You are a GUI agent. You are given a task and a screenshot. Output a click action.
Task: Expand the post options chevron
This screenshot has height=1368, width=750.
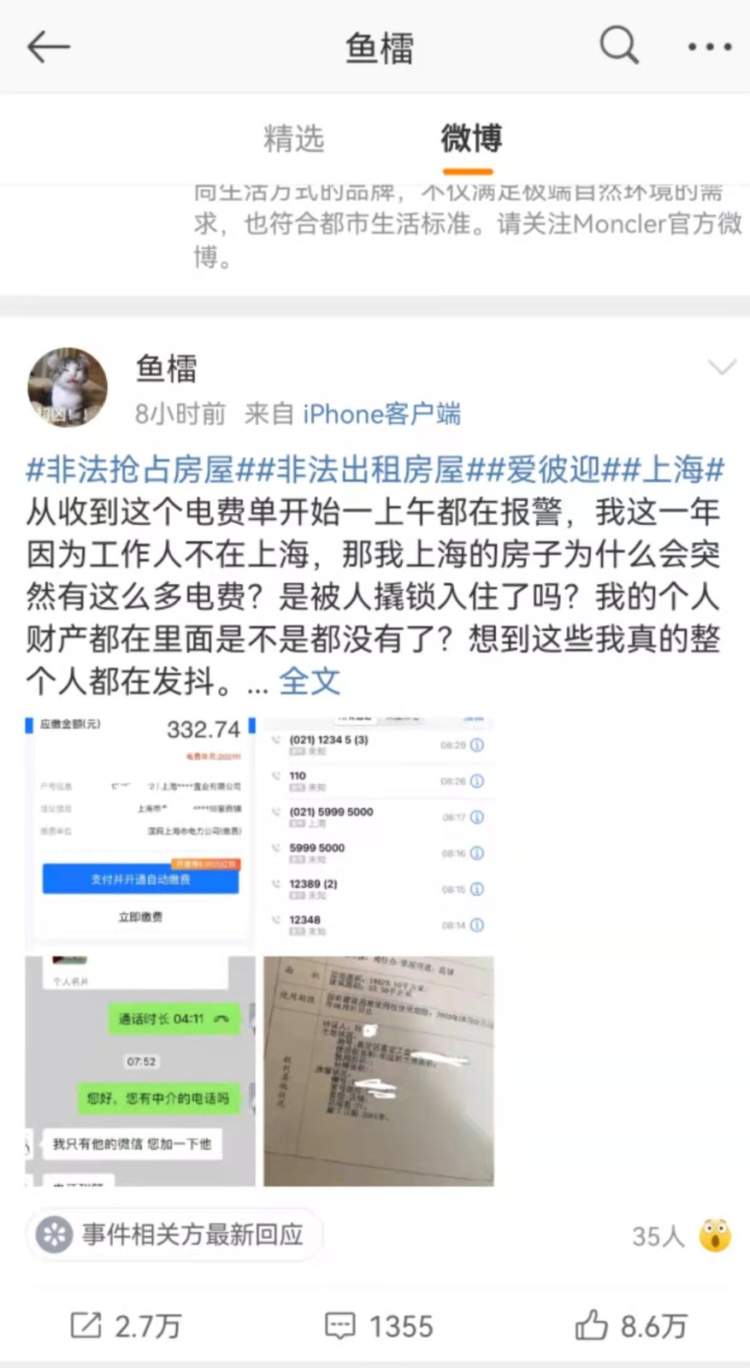coord(721,368)
